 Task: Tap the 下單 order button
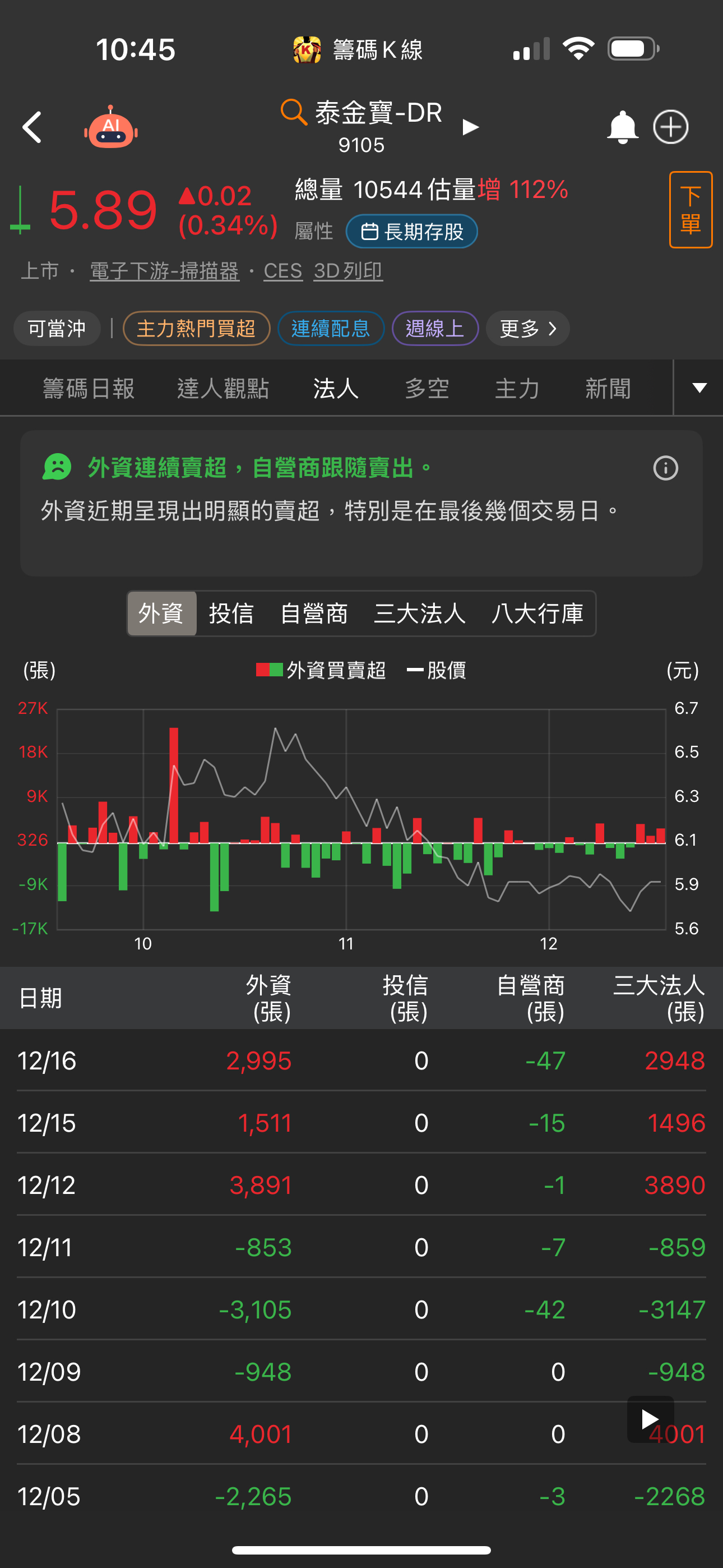click(x=690, y=210)
